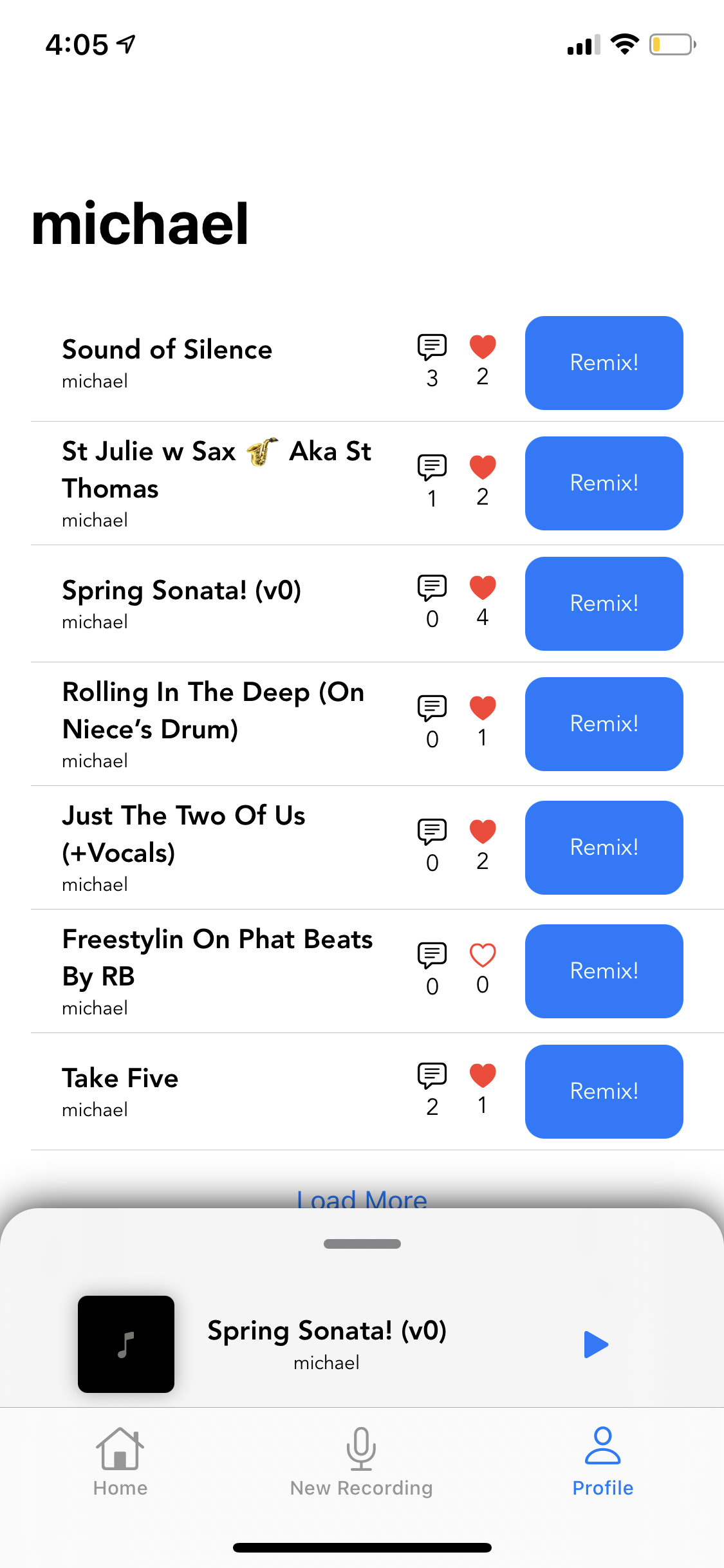This screenshot has width=724, height=1568.
Task: Remix the Take Five recording
Action: click(x=604, y=1091)
